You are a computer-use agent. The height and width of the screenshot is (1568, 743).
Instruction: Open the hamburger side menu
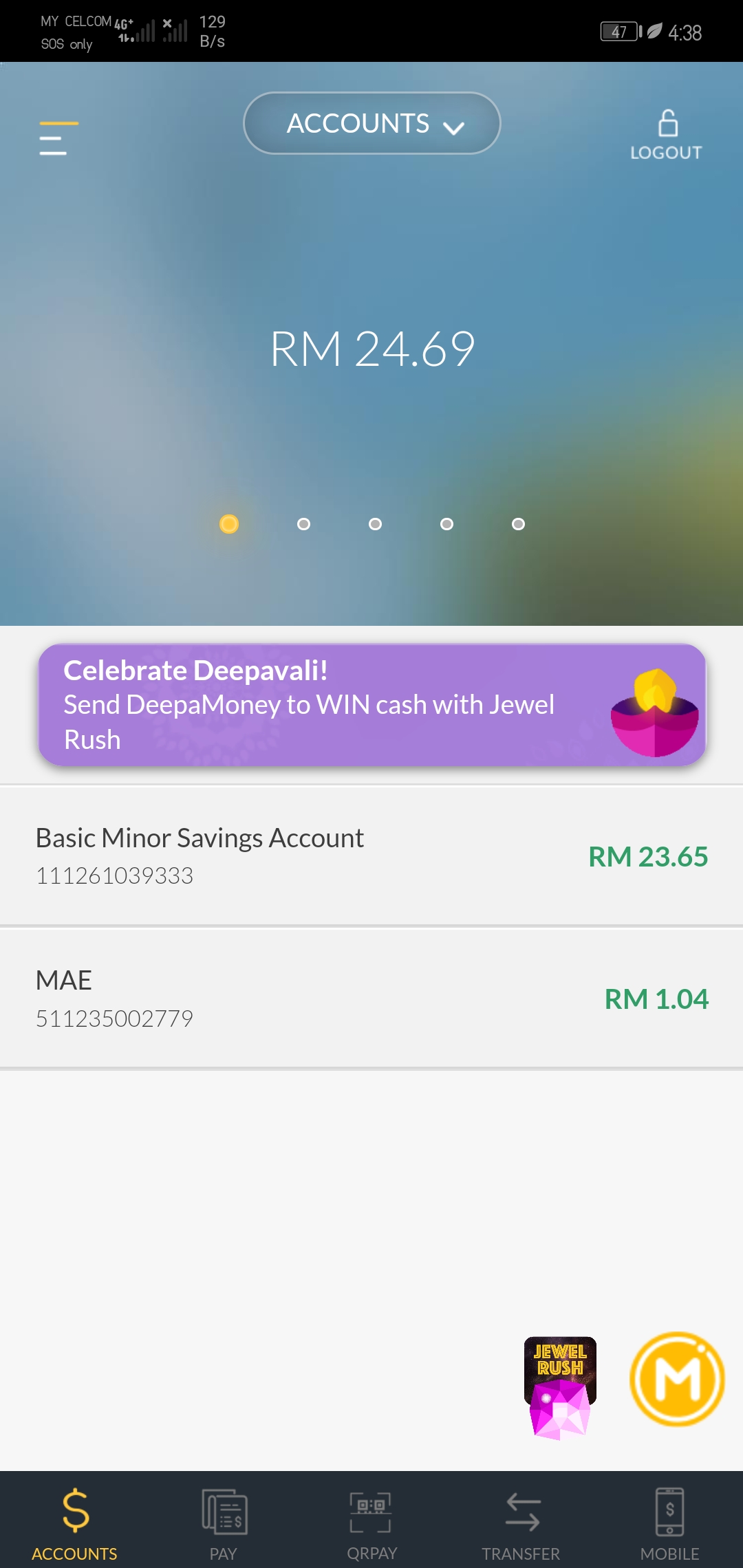tap(58, 138)
